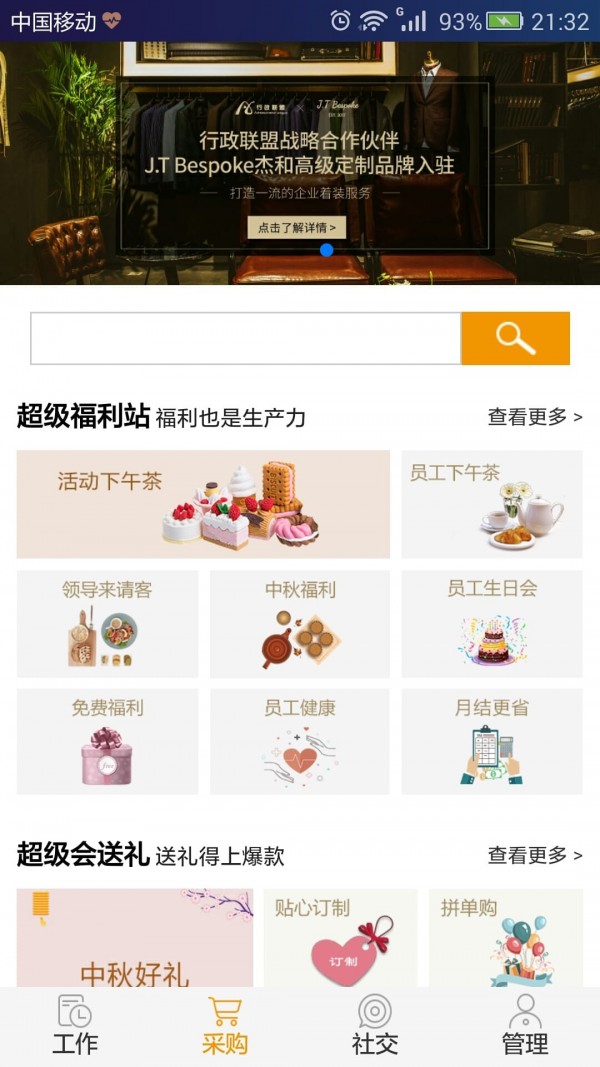Tap the orange search magnifier button
Viewport: 600px width, 1067px height.
click(515, 339)
